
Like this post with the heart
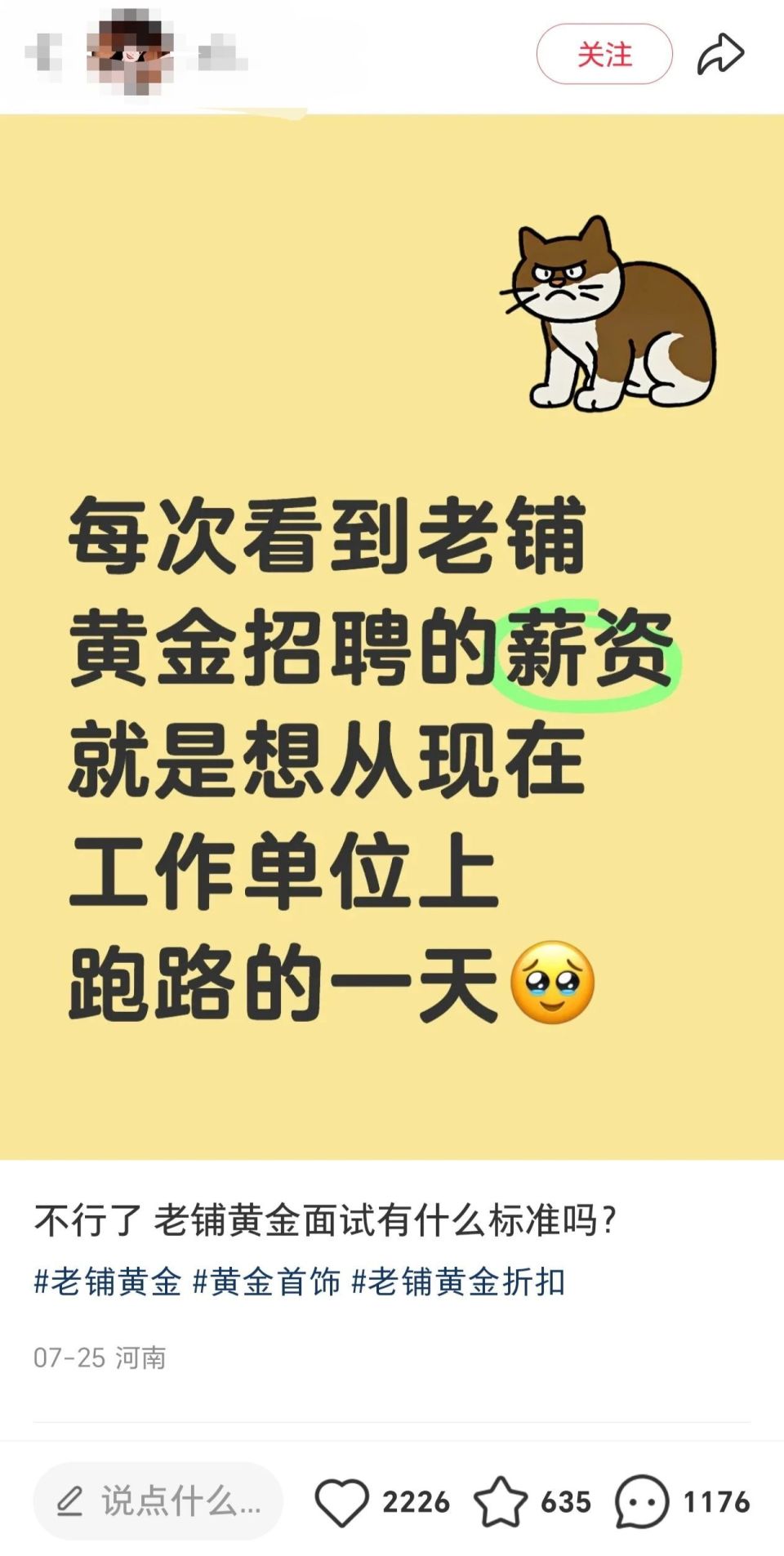(342, 1501)
